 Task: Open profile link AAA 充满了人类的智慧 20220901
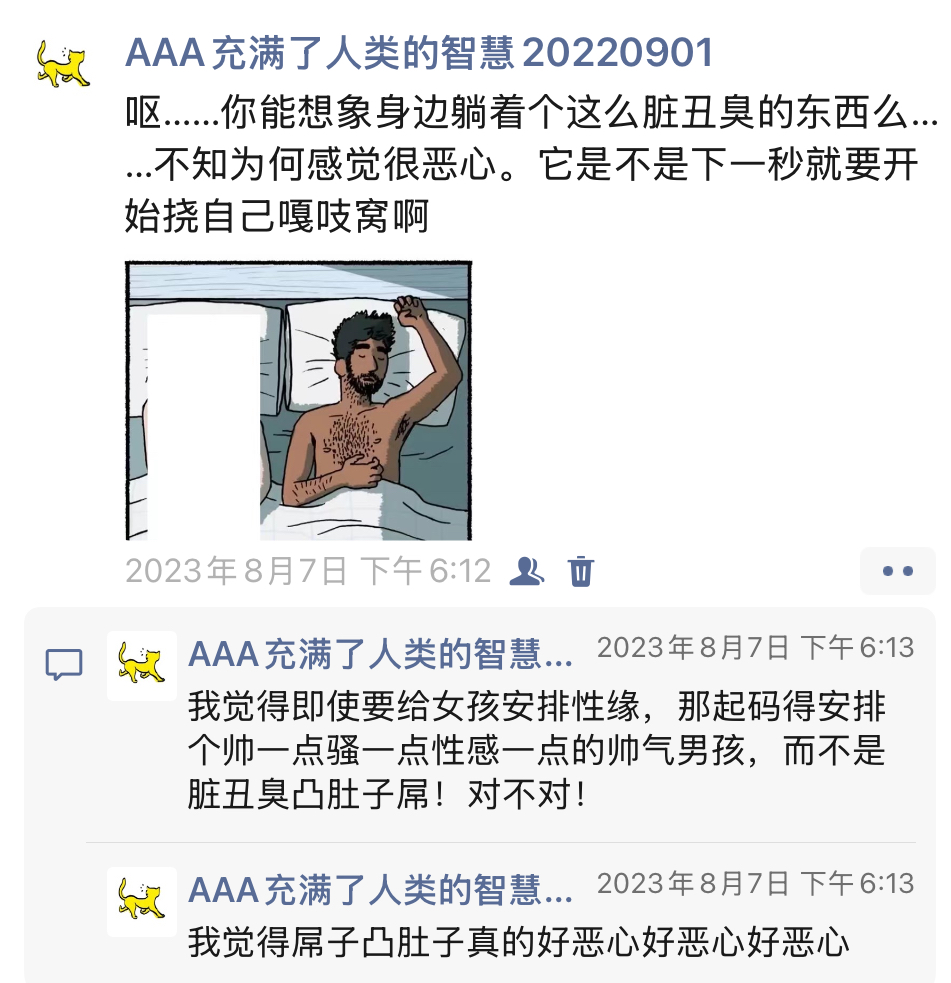click(x=419, y=52)
